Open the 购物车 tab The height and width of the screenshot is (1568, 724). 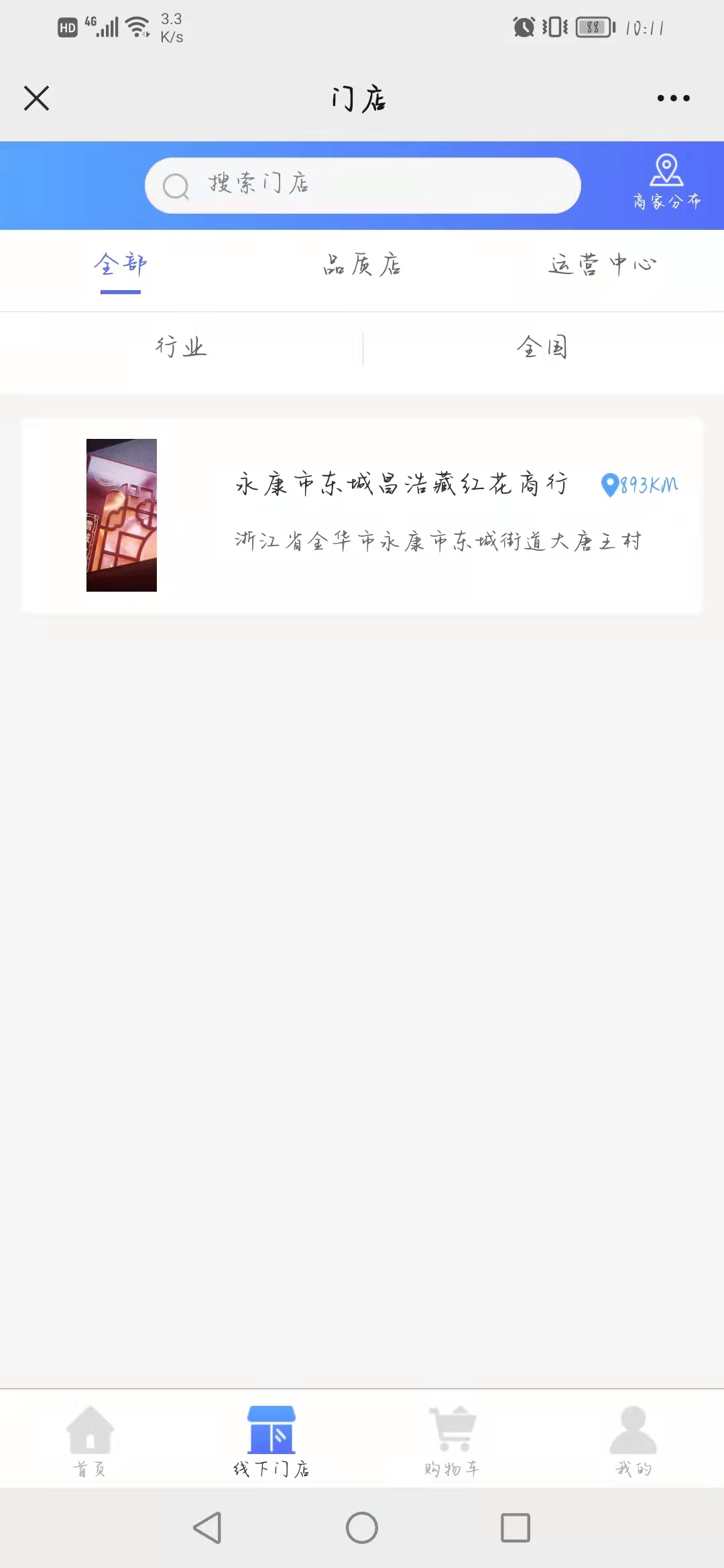pyautogui.click(x=452, y=1439)
